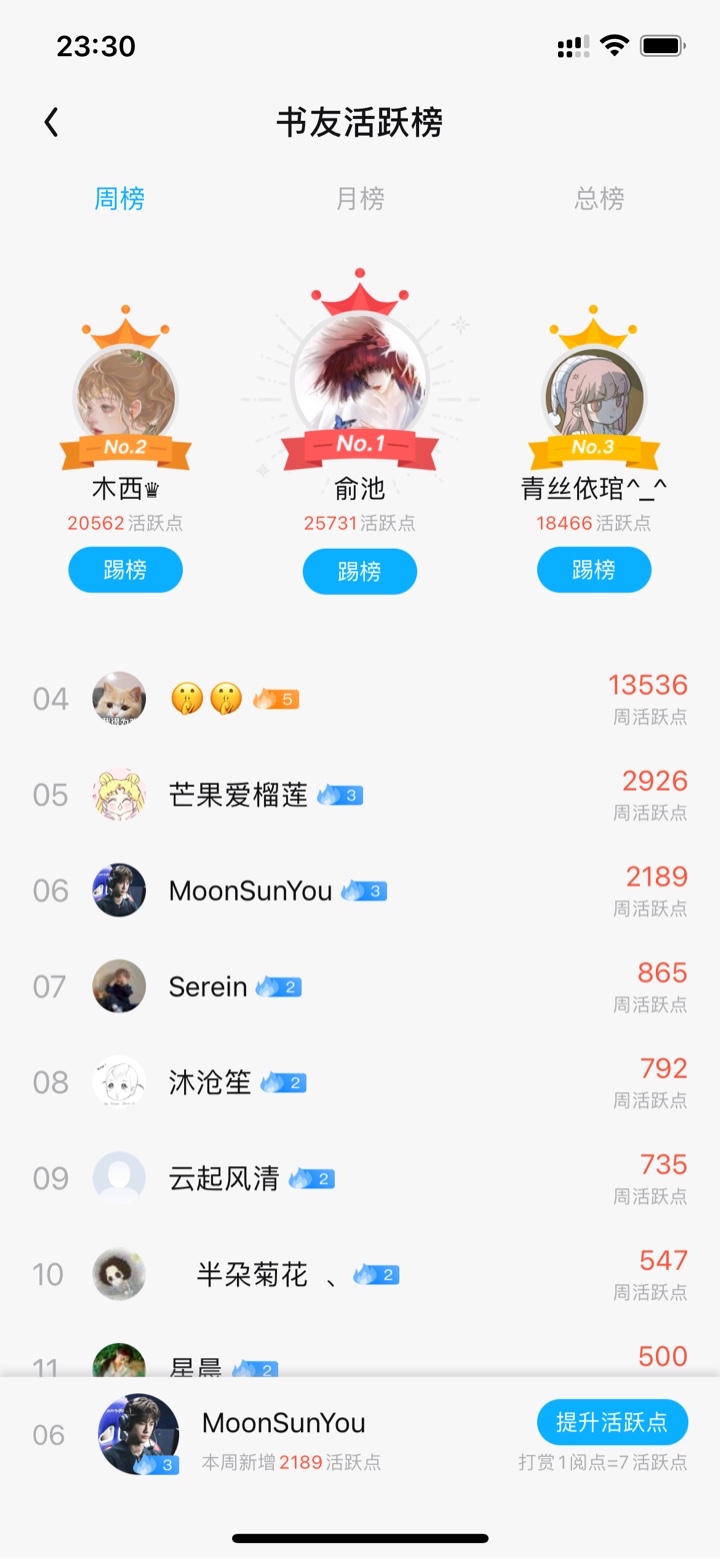The image size is (720, 1559).
Task: Open 半朵菊花's ranking row
Action: click(360, 1274)
